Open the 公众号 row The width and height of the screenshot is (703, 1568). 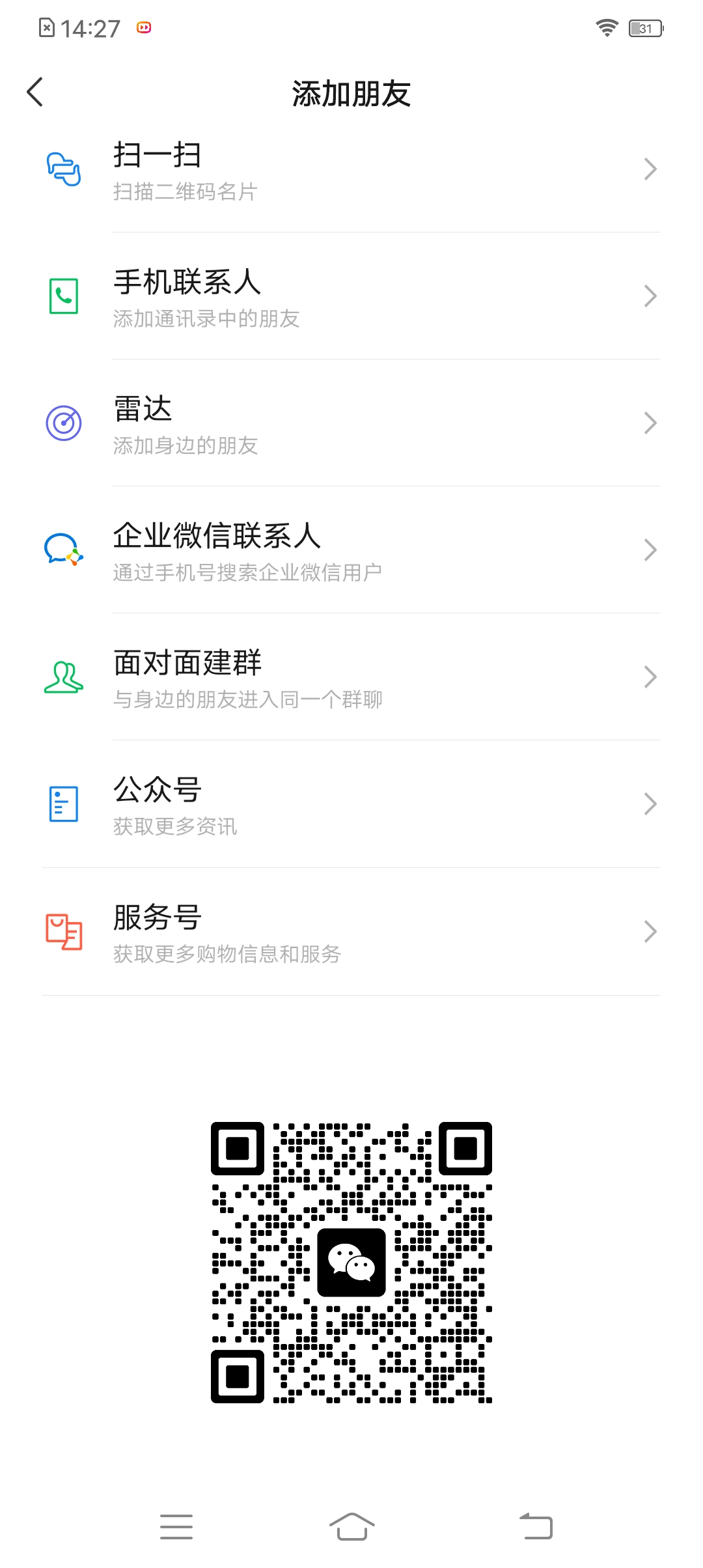351,804
